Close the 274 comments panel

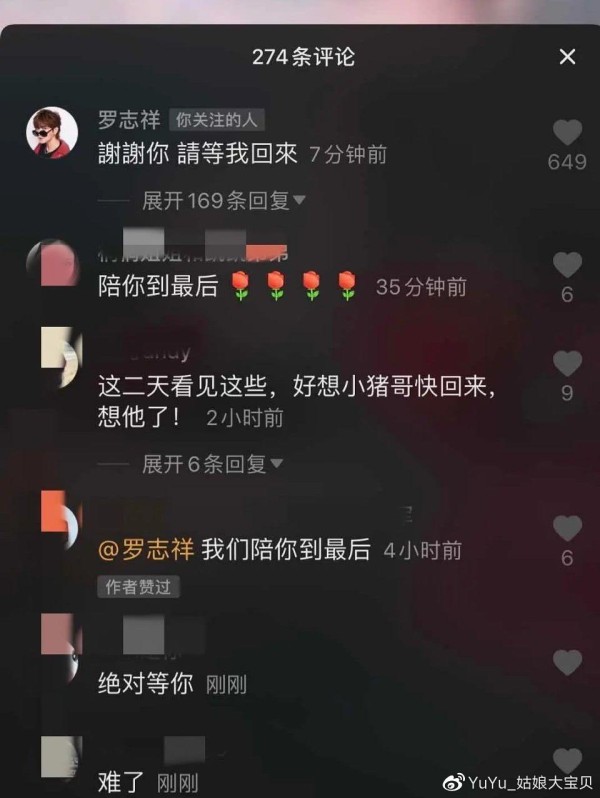(567, 57)
